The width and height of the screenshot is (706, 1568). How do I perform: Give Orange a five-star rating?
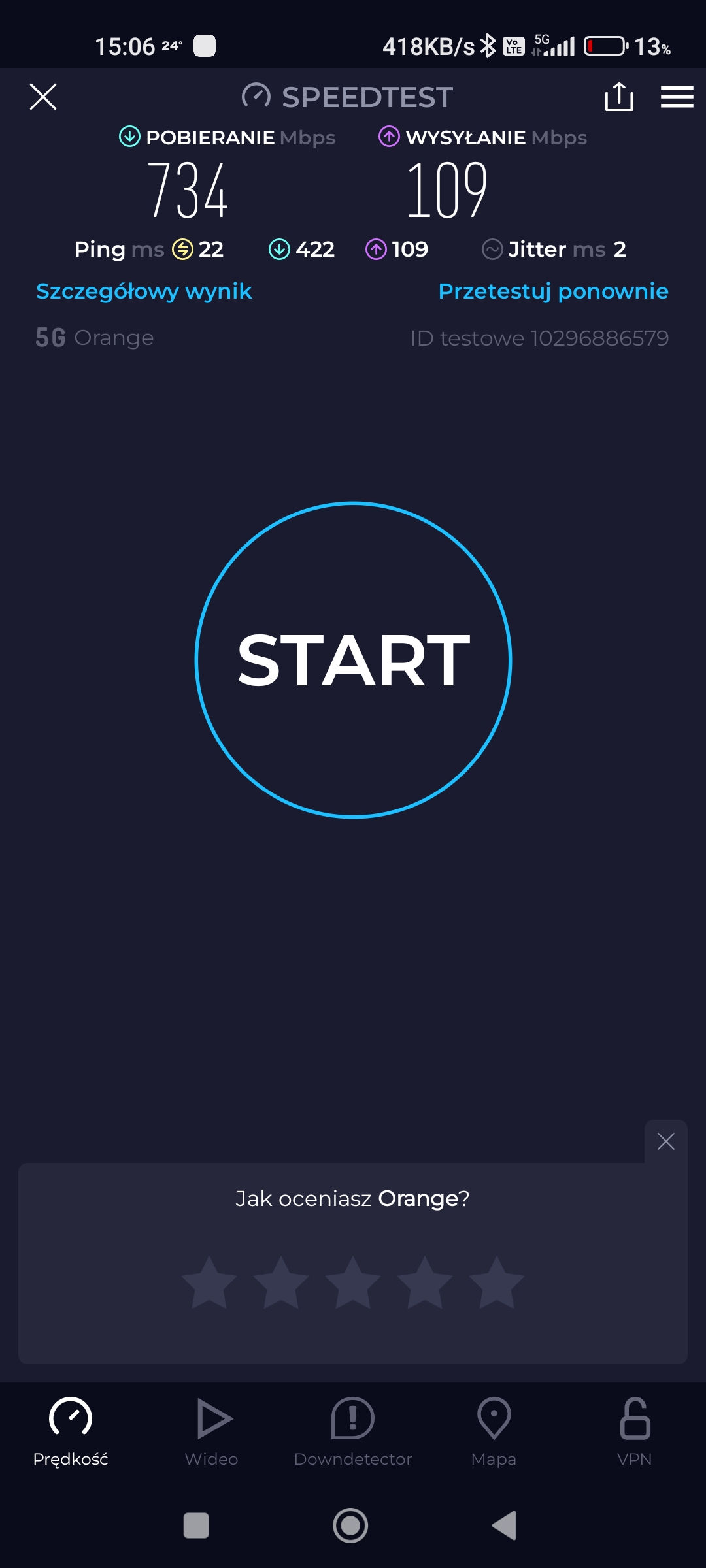pyautogui.click(x=497, y=1283)
